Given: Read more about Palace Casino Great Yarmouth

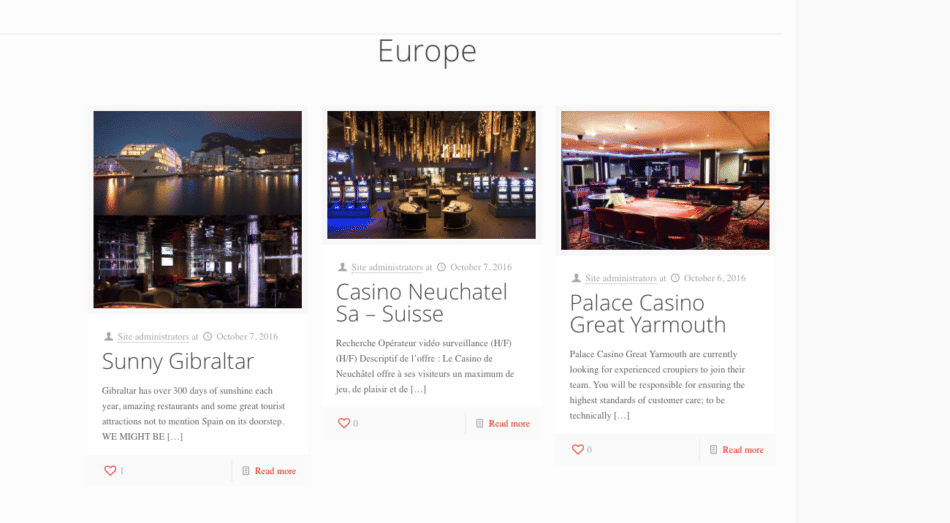Looking at the screenshot, I should (x=743, y=450).
